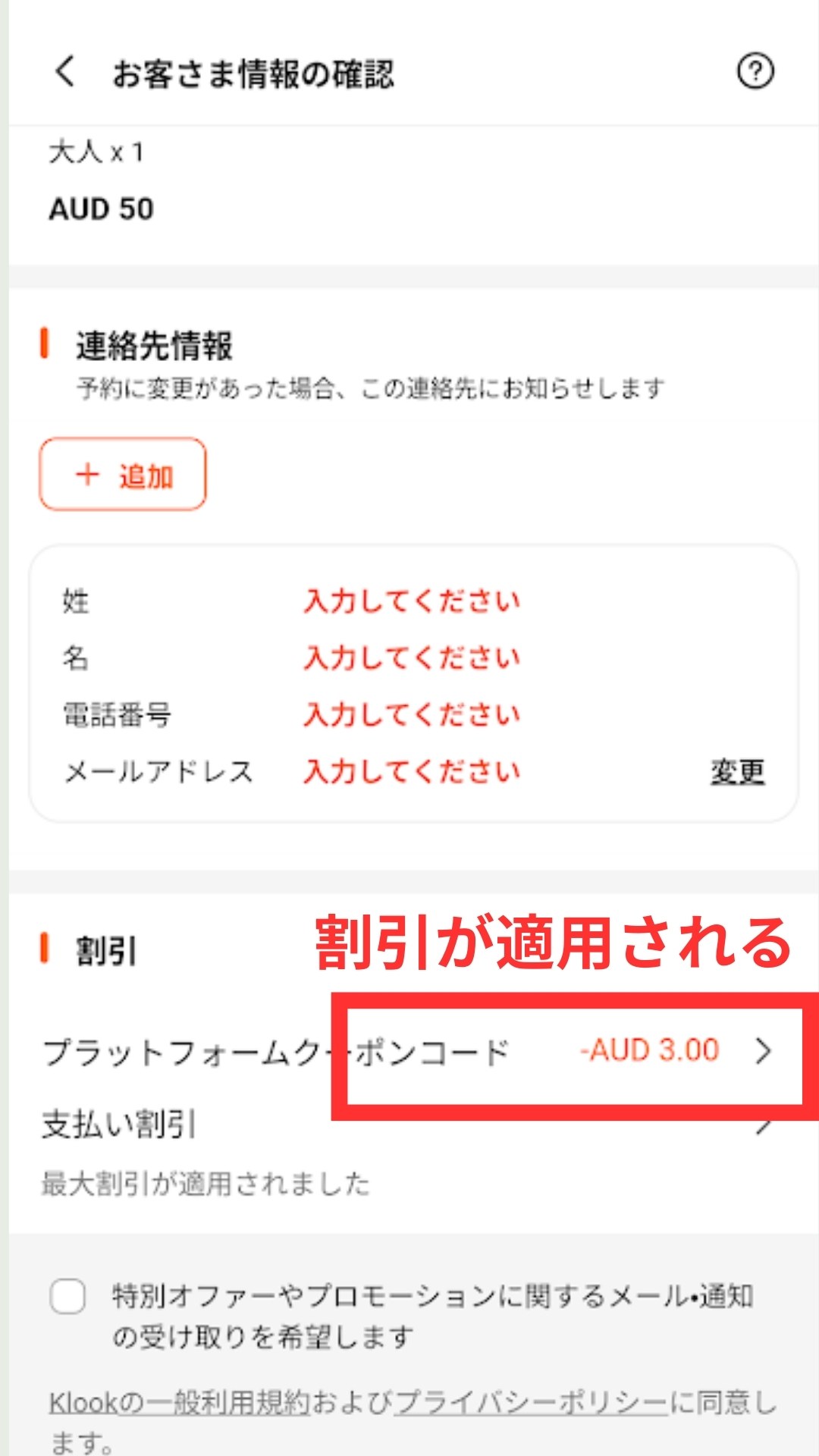This screenshot has height=1456, width=819.
Task: Open Klookの一般利用規約 link
Action: click(x=180, y=1402)
